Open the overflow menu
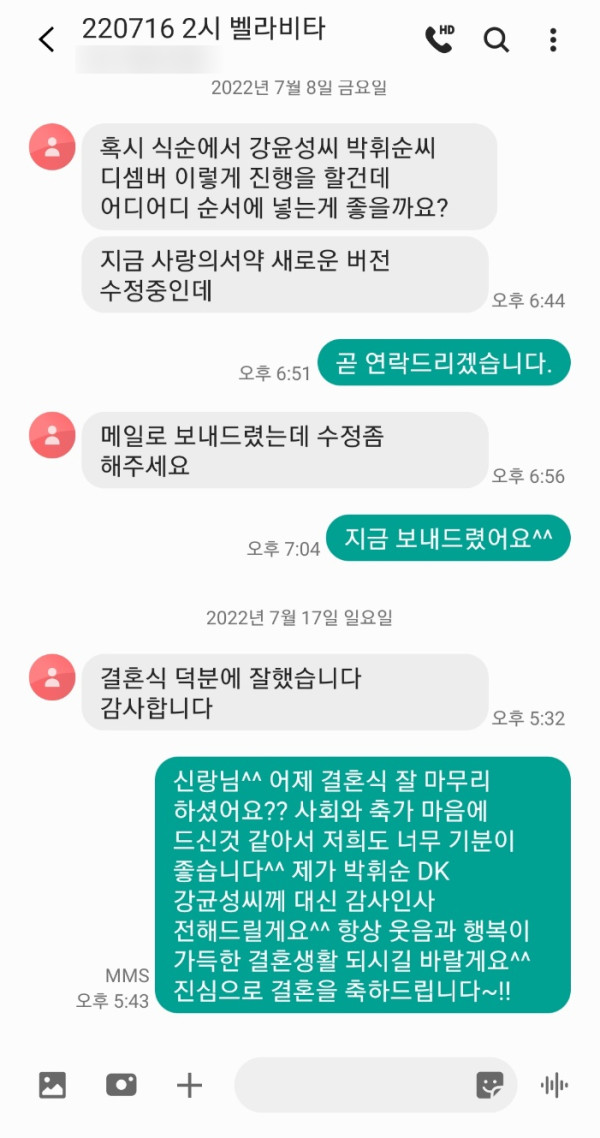This screenshot has width=600, height=1138. point(553,40)
